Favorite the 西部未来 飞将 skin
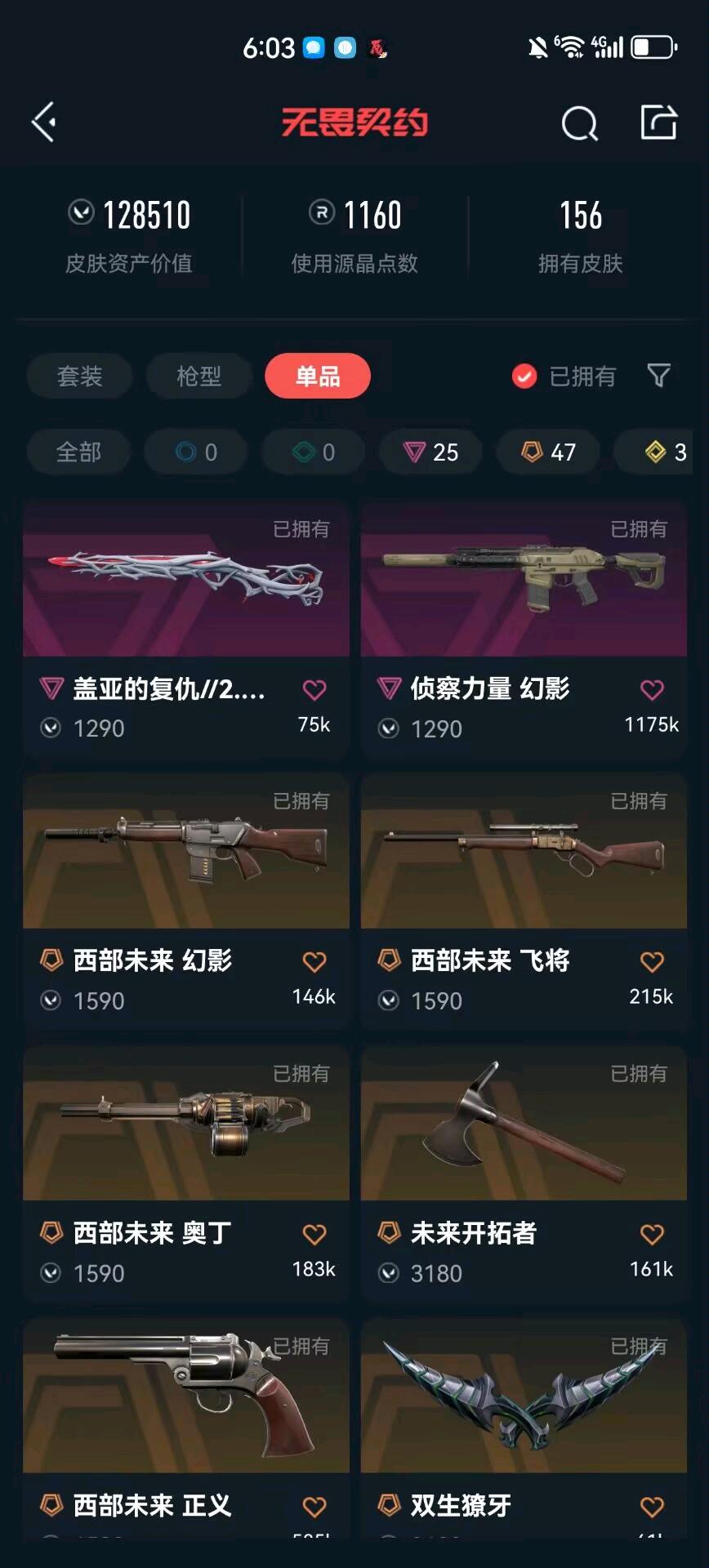Viewport: 709px width, 1568px height. point(651,962)
